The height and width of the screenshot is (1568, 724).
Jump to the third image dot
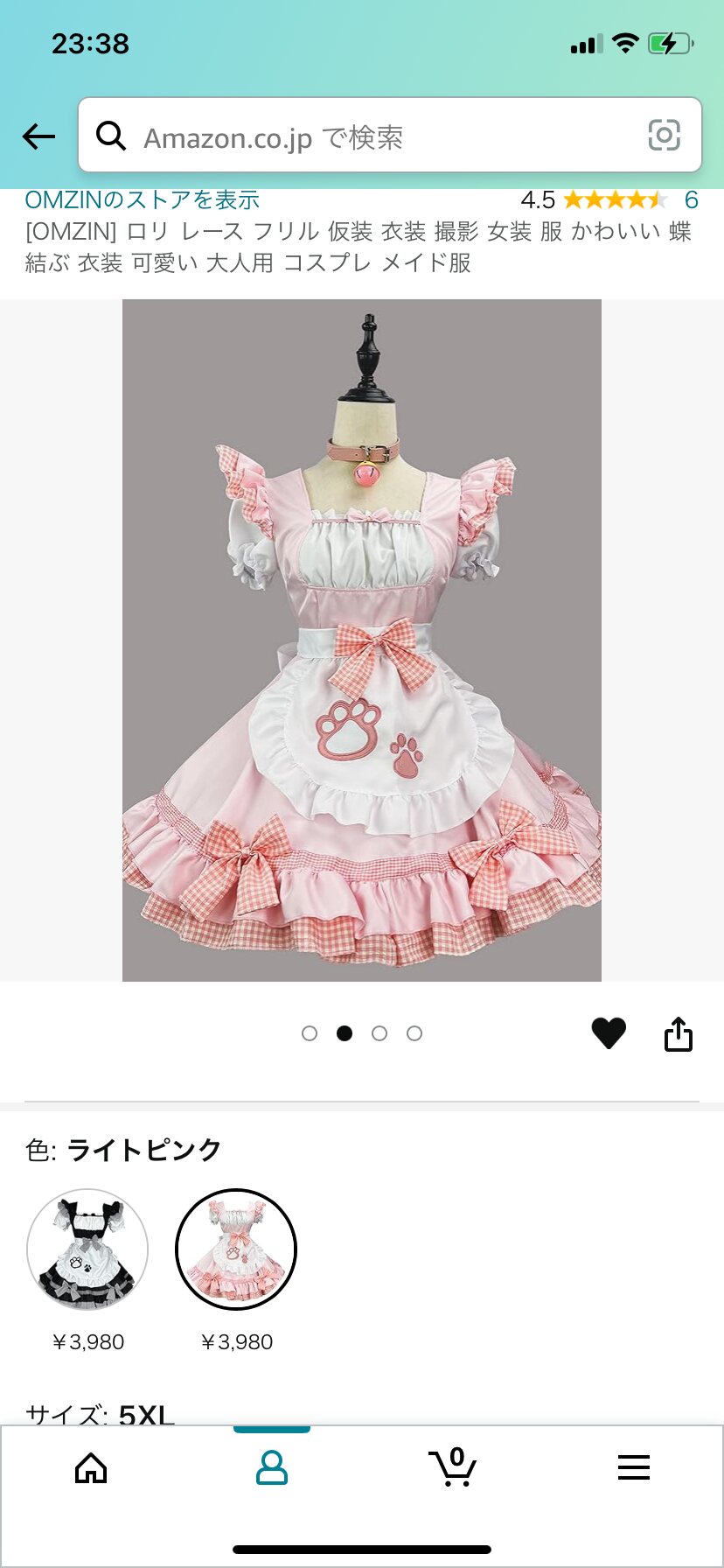(379, 1033)
